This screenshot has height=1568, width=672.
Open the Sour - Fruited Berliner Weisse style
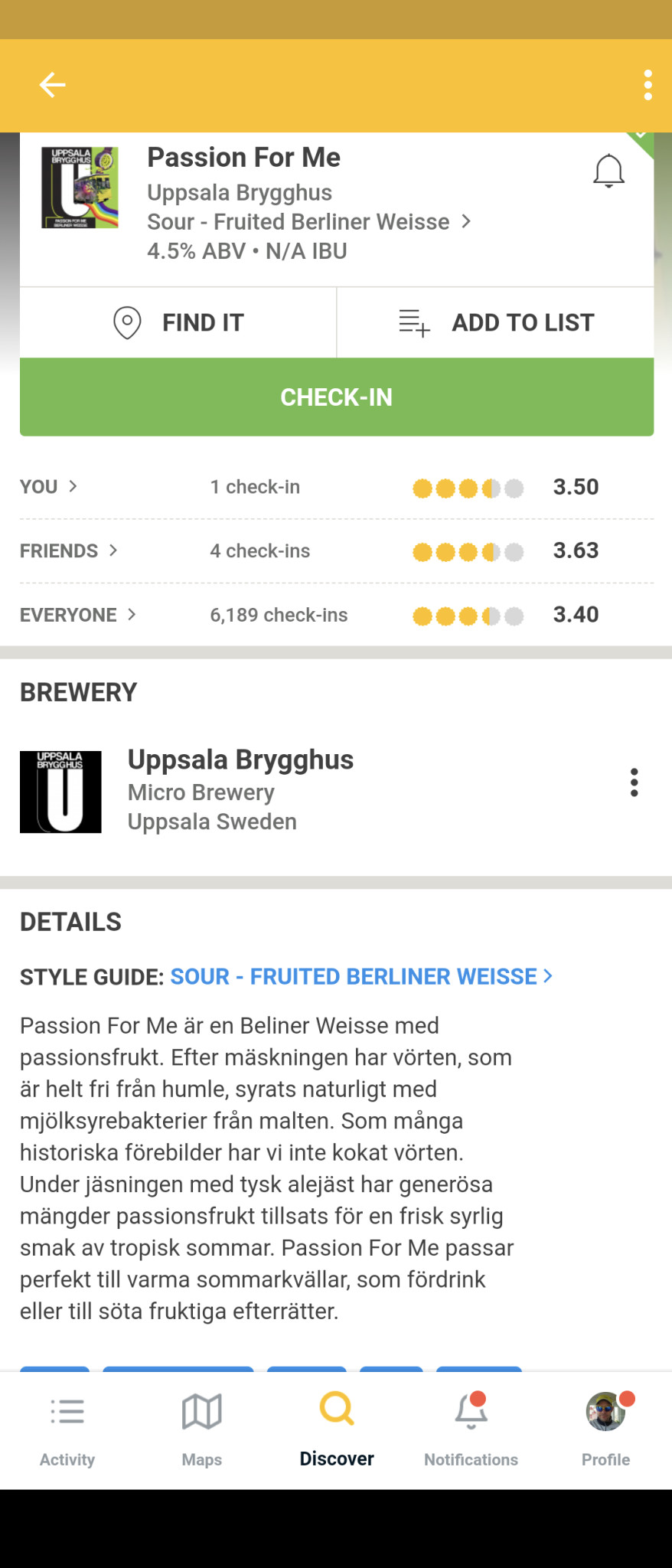308,222
